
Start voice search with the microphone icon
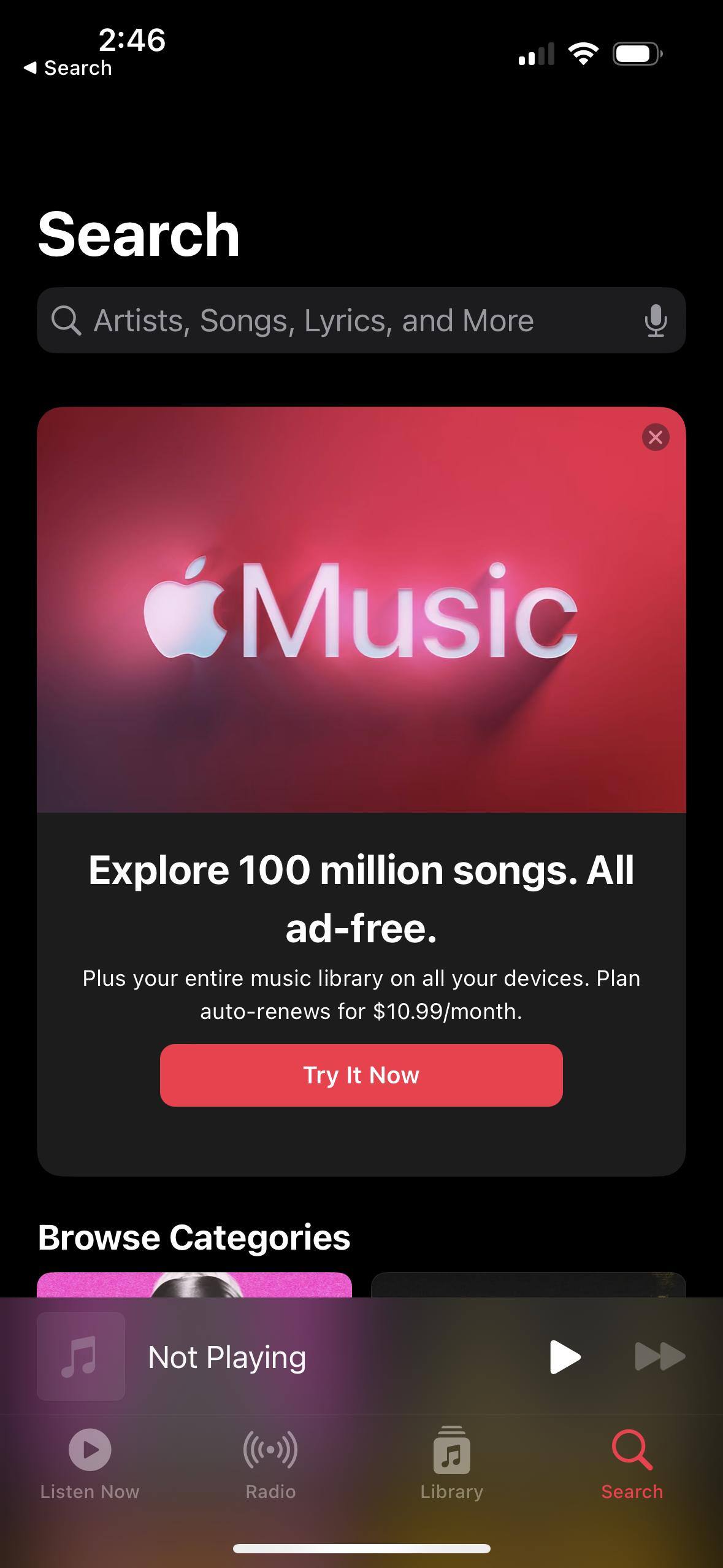coord(655,320)
